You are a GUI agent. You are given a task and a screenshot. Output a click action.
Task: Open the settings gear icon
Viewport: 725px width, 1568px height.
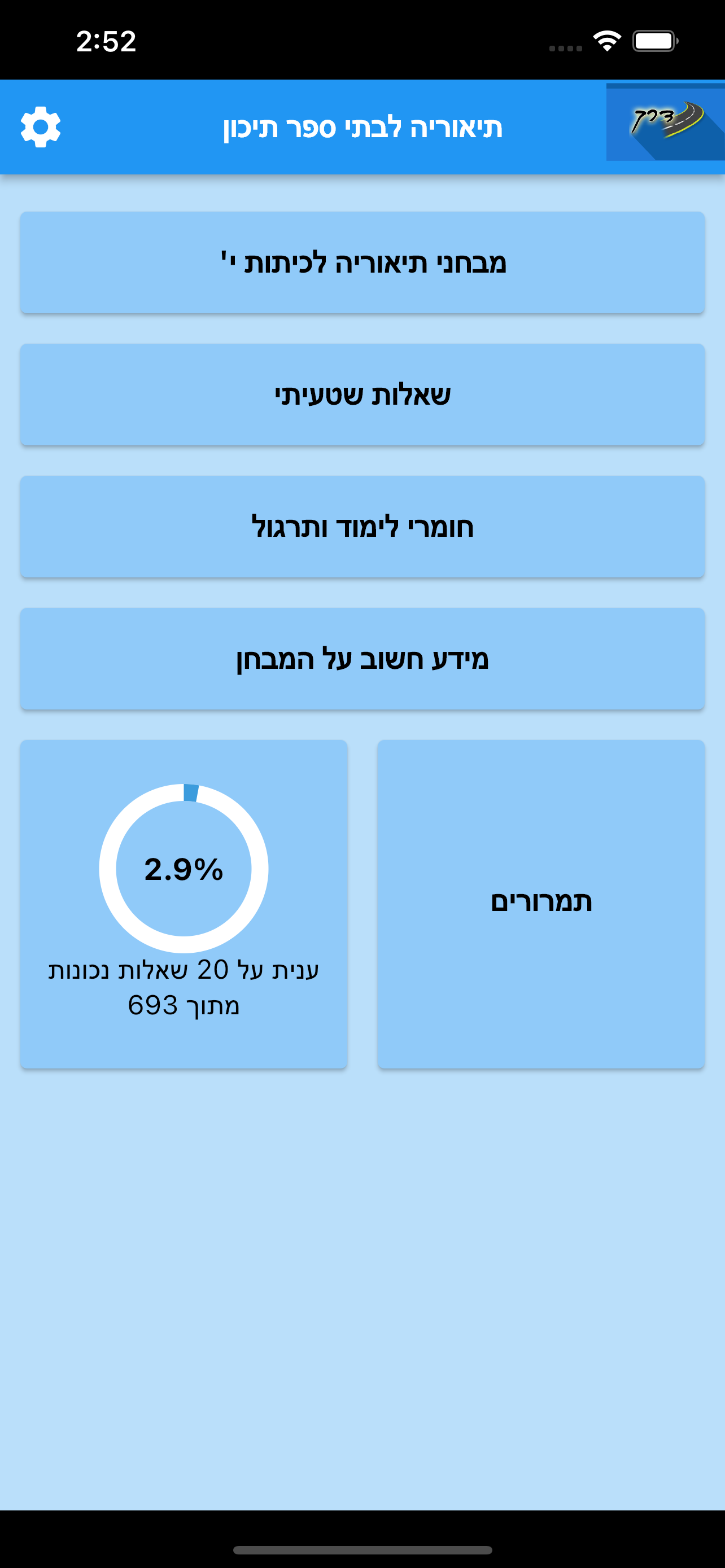(x=39, y=127)
